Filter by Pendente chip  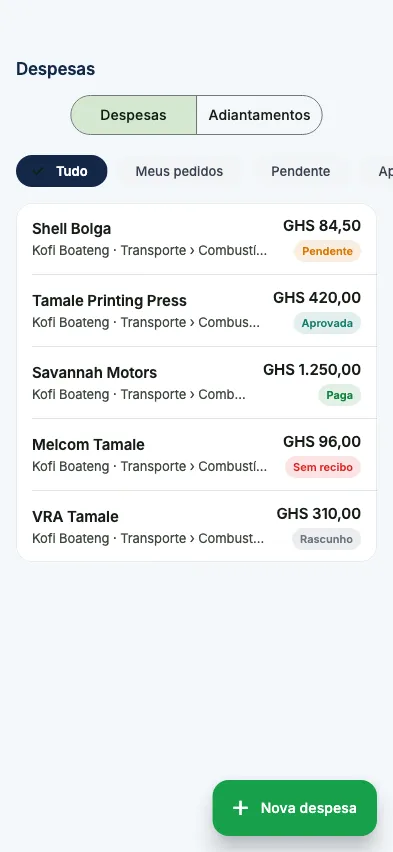point(301,171)
